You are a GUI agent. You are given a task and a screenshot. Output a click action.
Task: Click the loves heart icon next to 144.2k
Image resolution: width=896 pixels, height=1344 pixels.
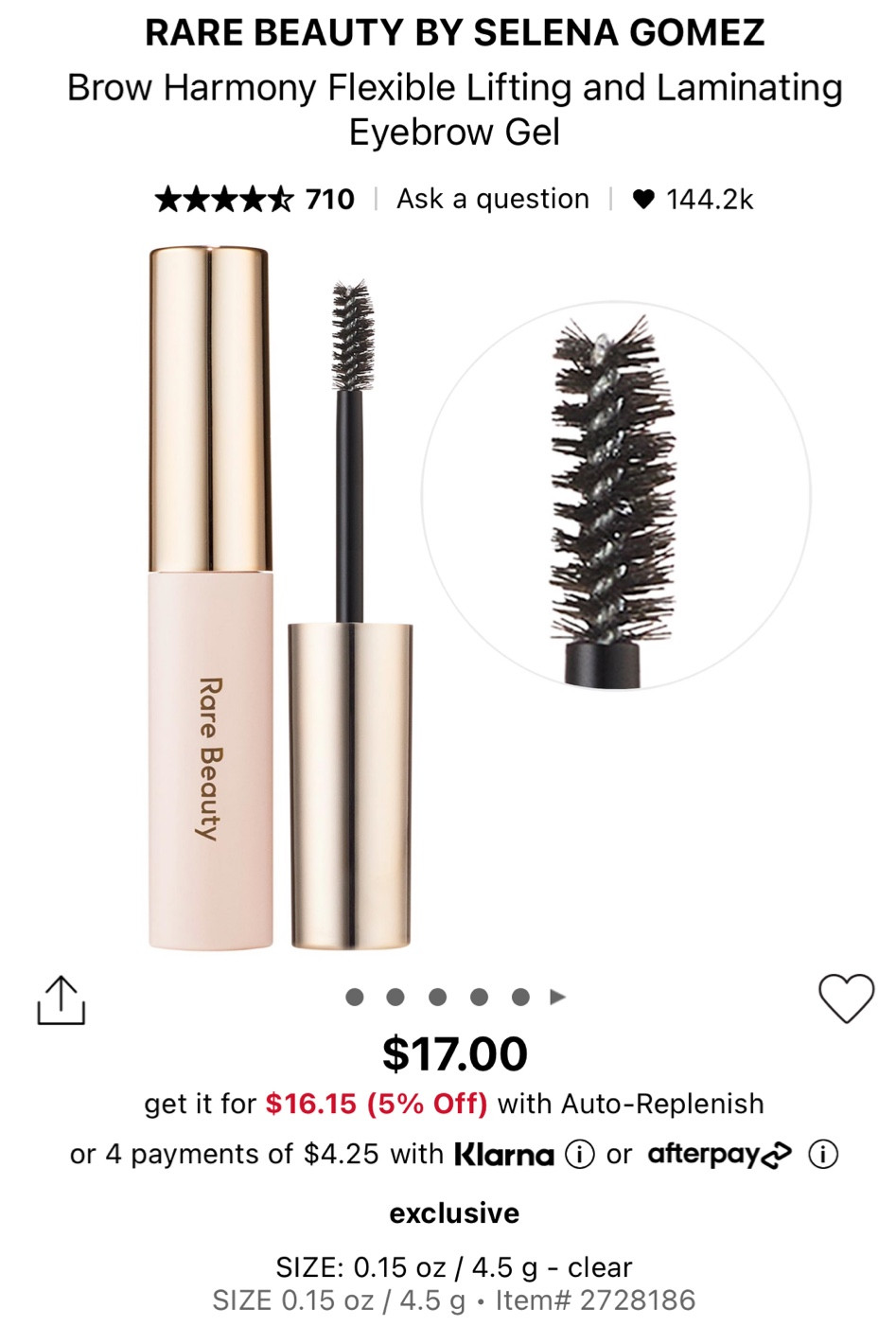tap(645, 198)
